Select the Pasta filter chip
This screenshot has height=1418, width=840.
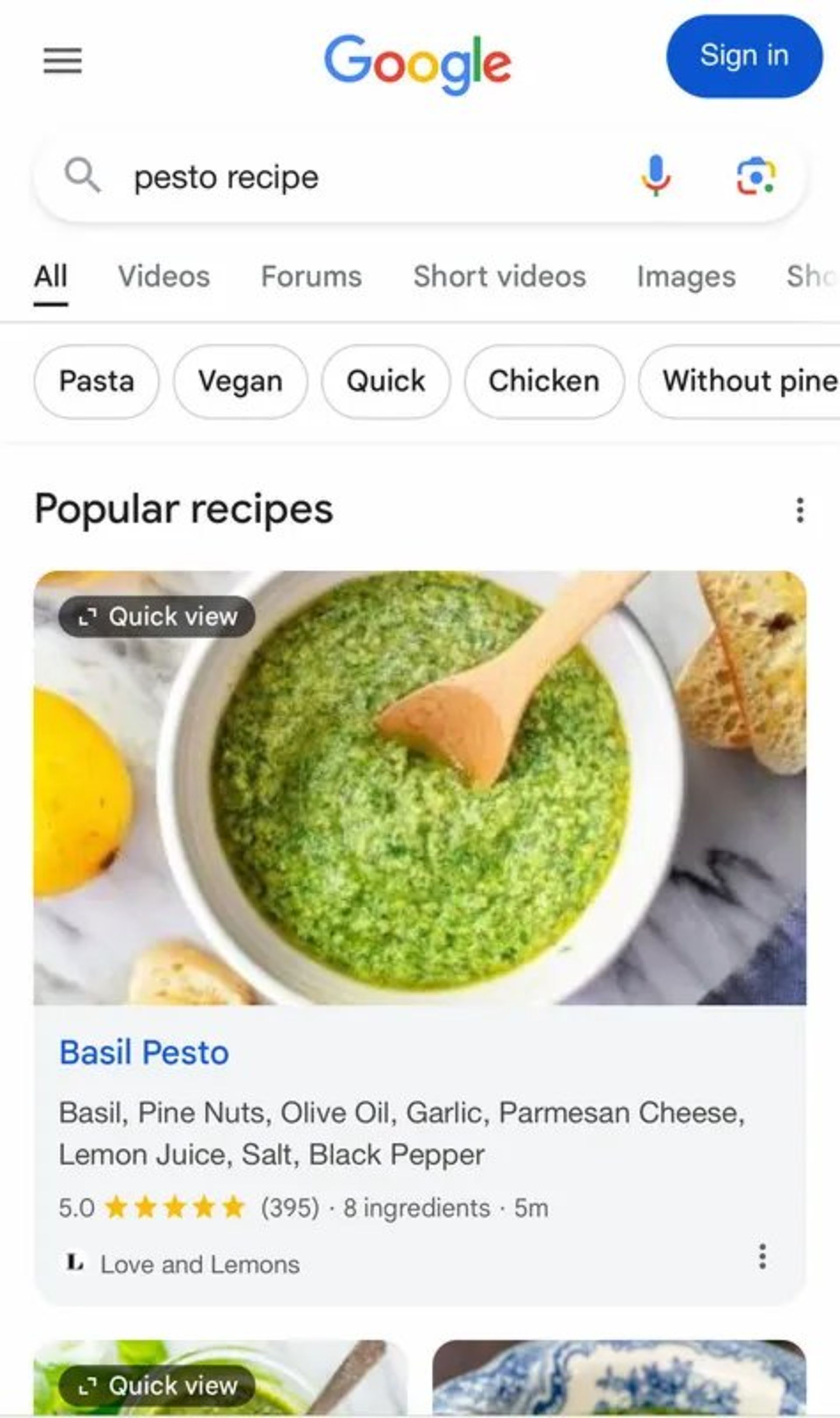(96, 381)
